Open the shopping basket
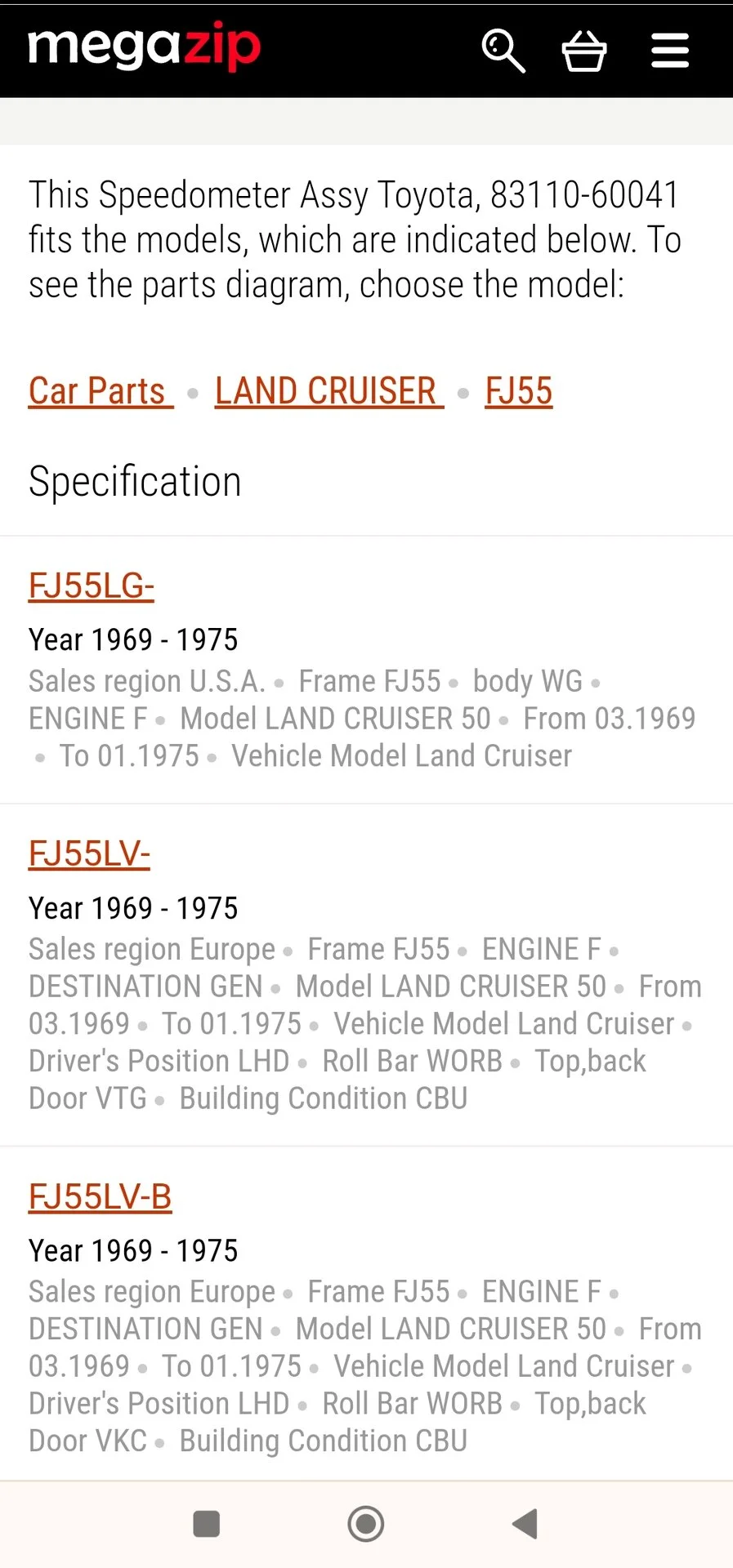This screenshot has width=733, height=1568. pos(584,51)
